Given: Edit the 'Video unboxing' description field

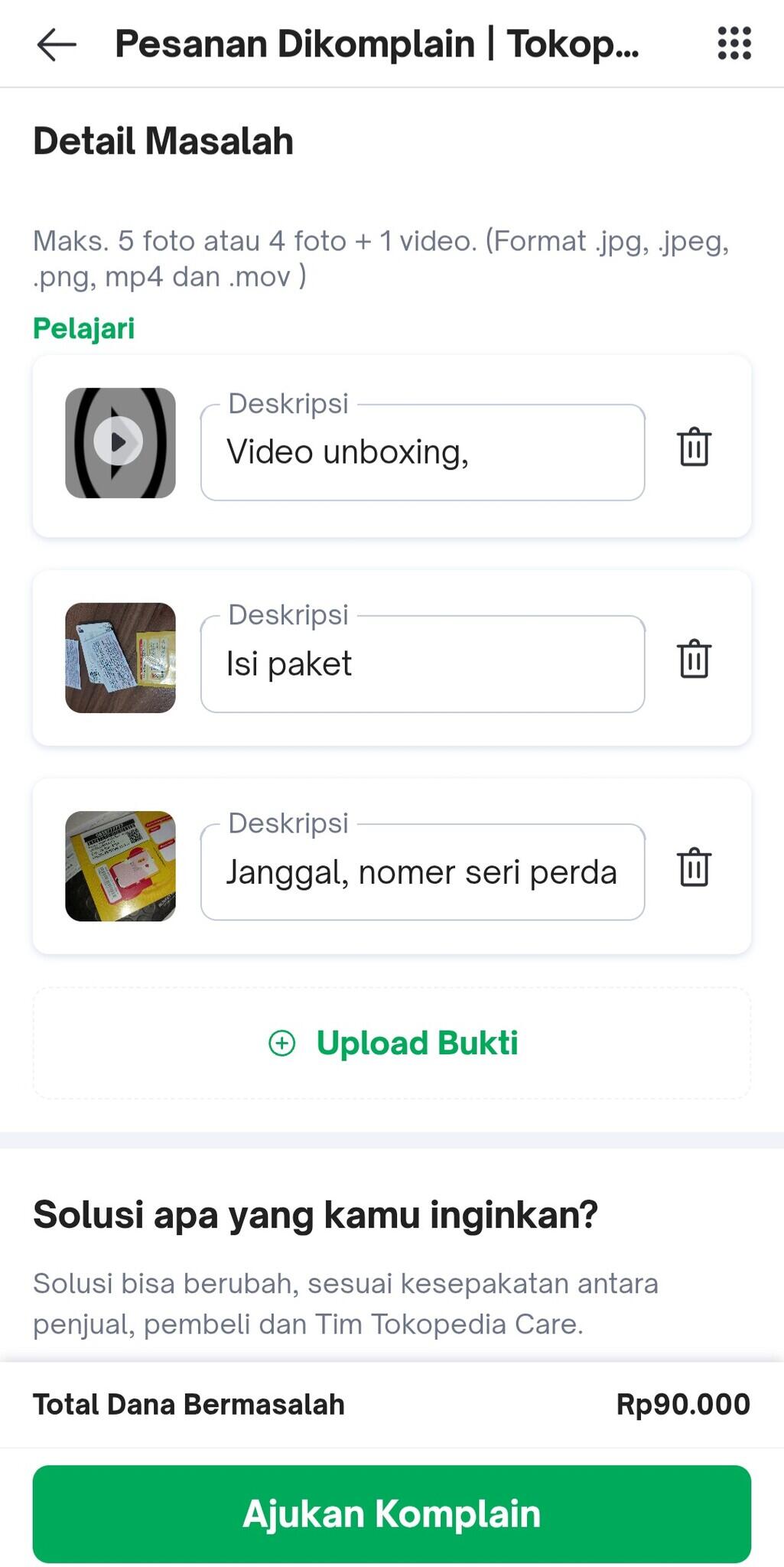Looking at the screenshot, I should point(423,452).
